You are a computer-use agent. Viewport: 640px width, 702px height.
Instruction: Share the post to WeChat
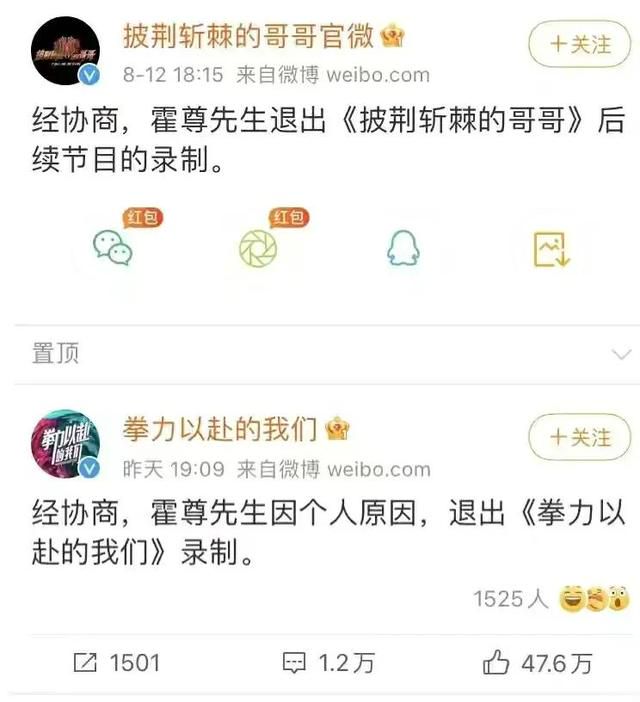tap(112, 247)
